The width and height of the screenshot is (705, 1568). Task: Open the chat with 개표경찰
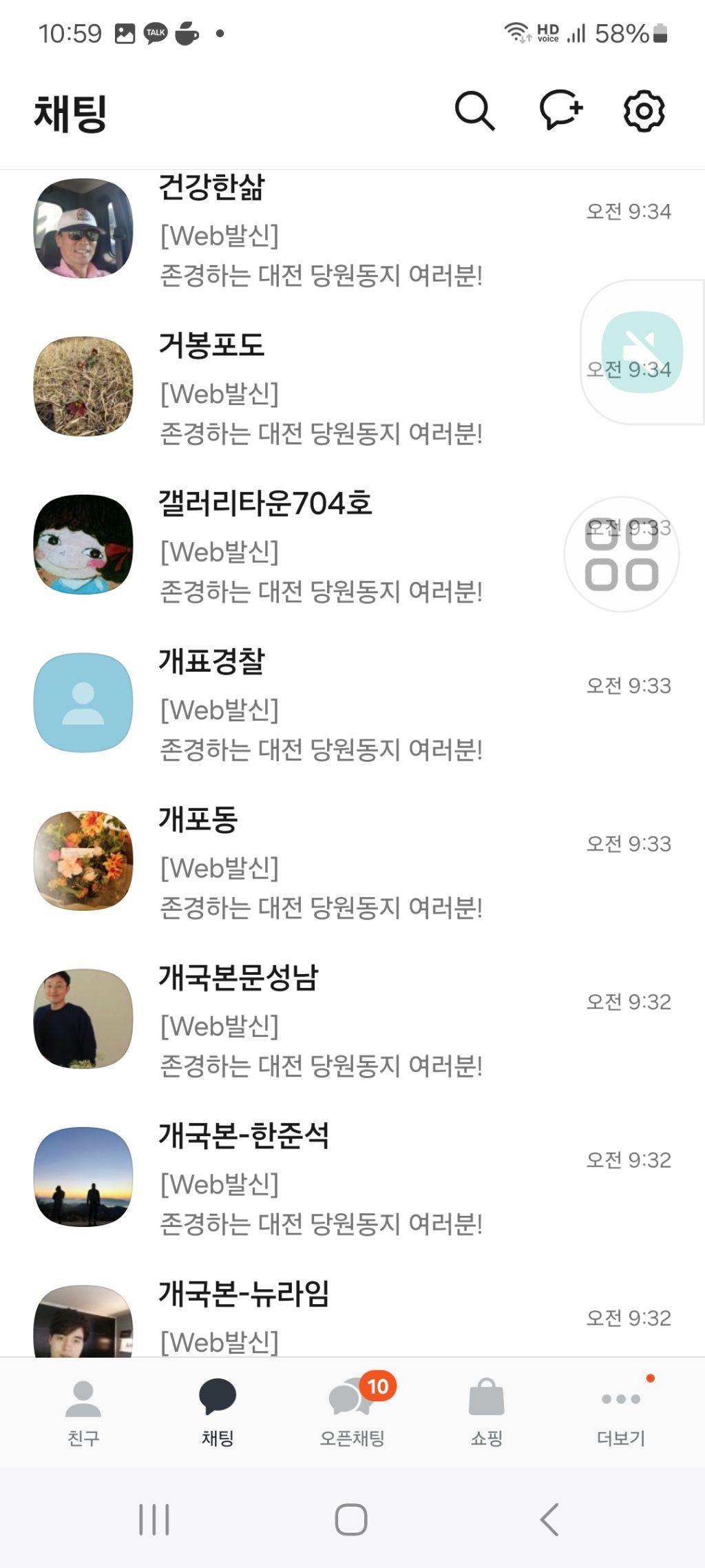click(x=320, y=705)
